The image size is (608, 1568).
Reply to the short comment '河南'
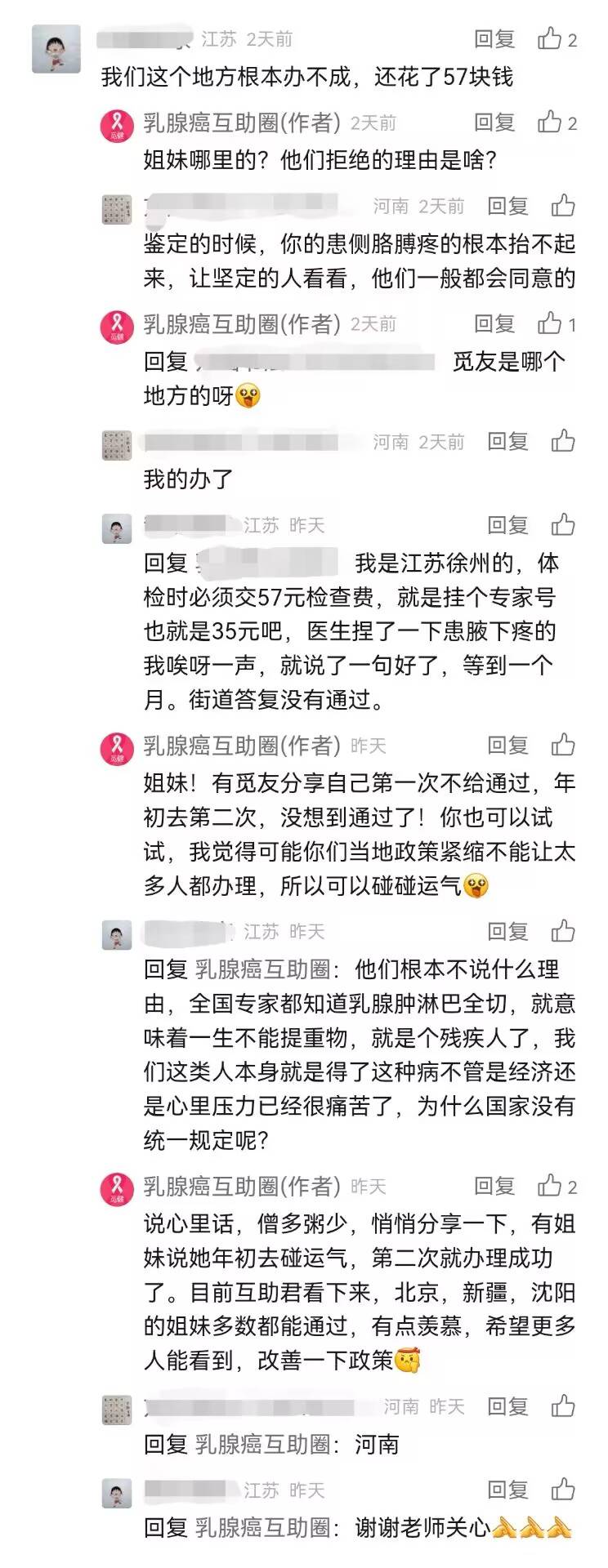(507, 1406)
